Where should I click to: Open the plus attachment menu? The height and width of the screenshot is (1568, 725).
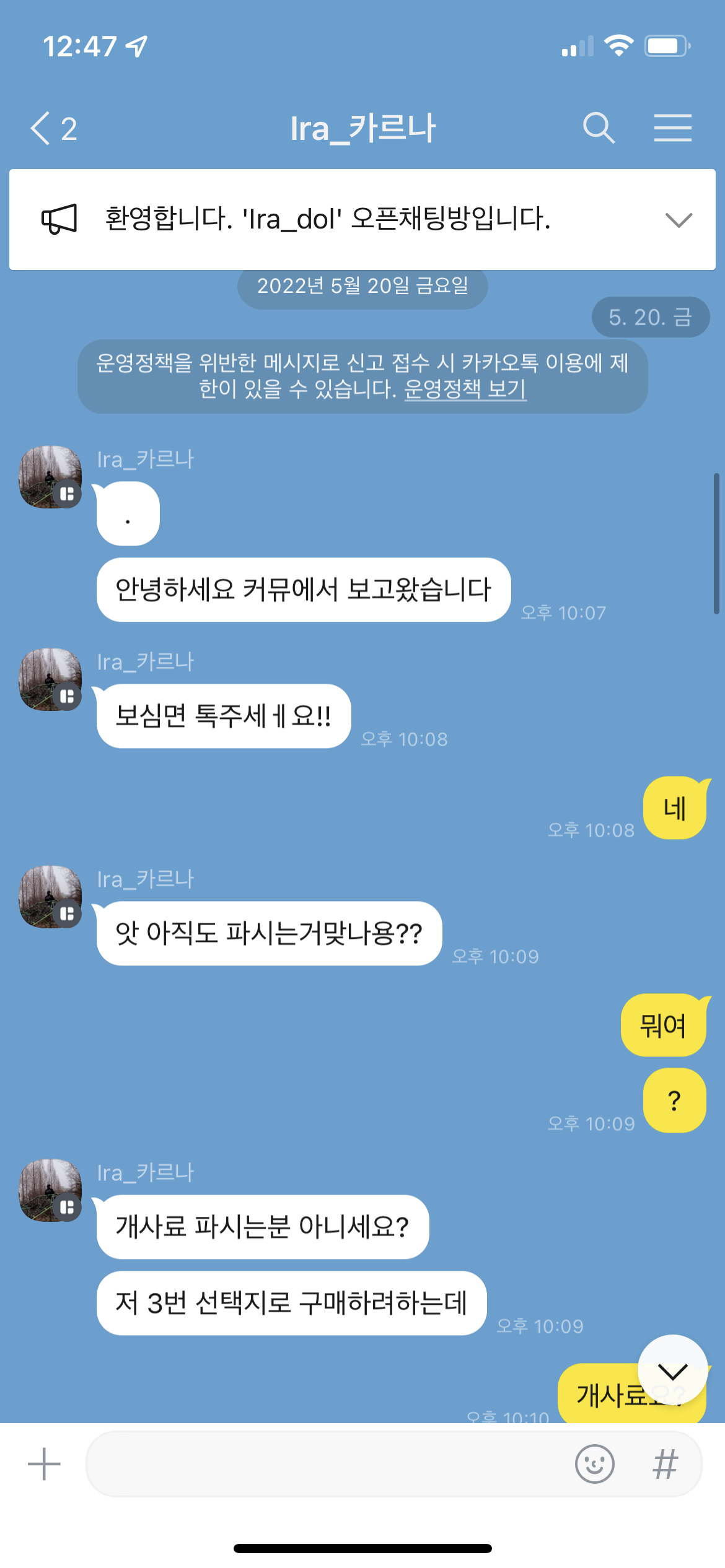pos(44,1464)
